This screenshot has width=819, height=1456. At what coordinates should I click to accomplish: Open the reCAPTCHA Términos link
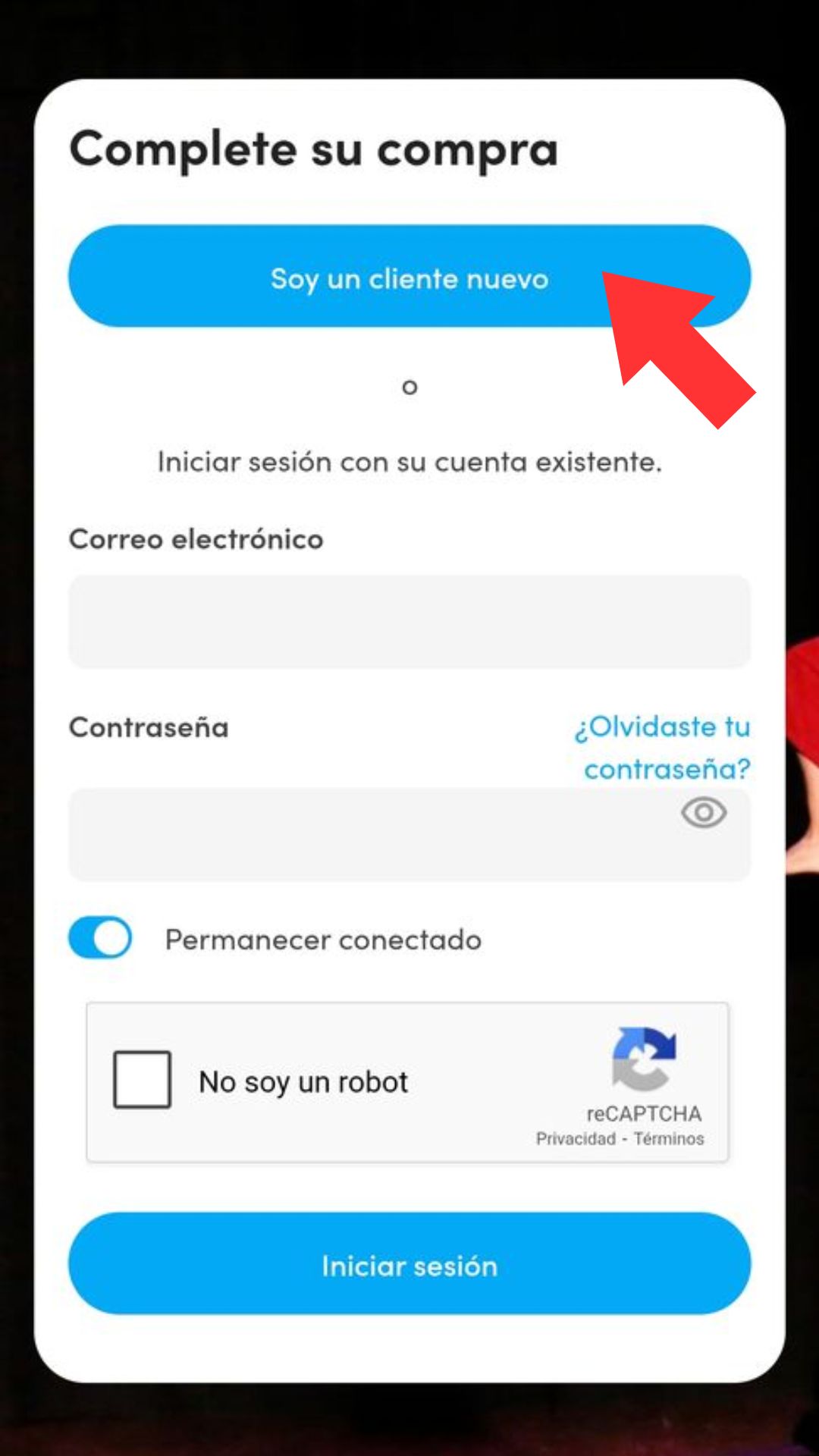tap(669, 1139)
